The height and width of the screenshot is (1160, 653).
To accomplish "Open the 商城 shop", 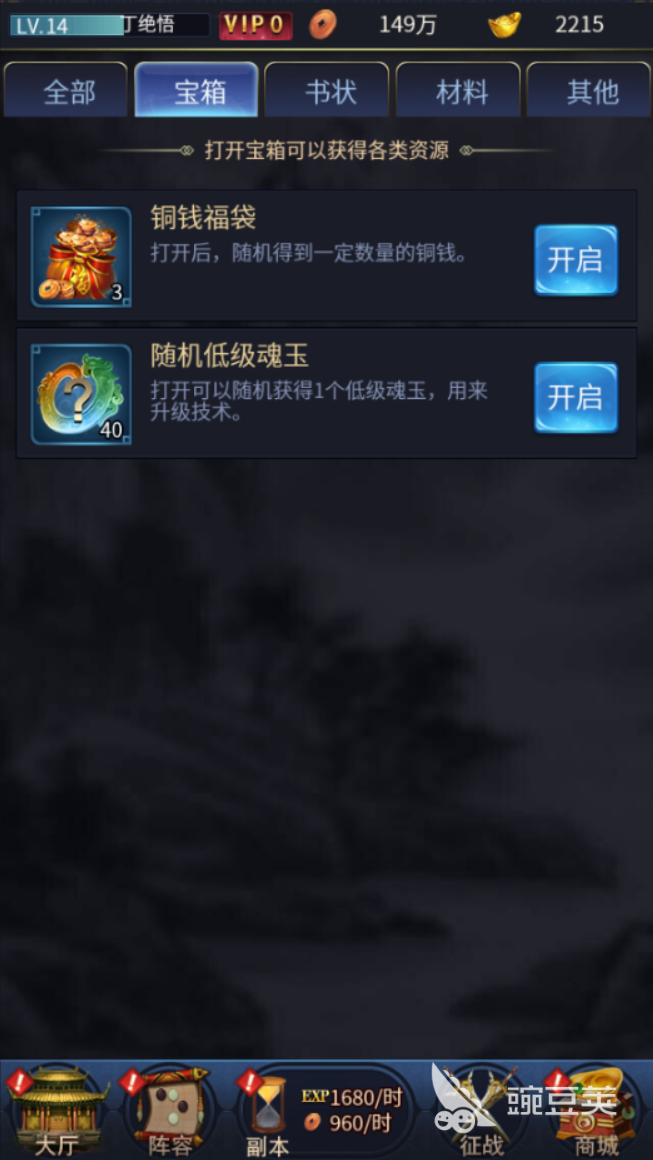I will click(596, 1112).
